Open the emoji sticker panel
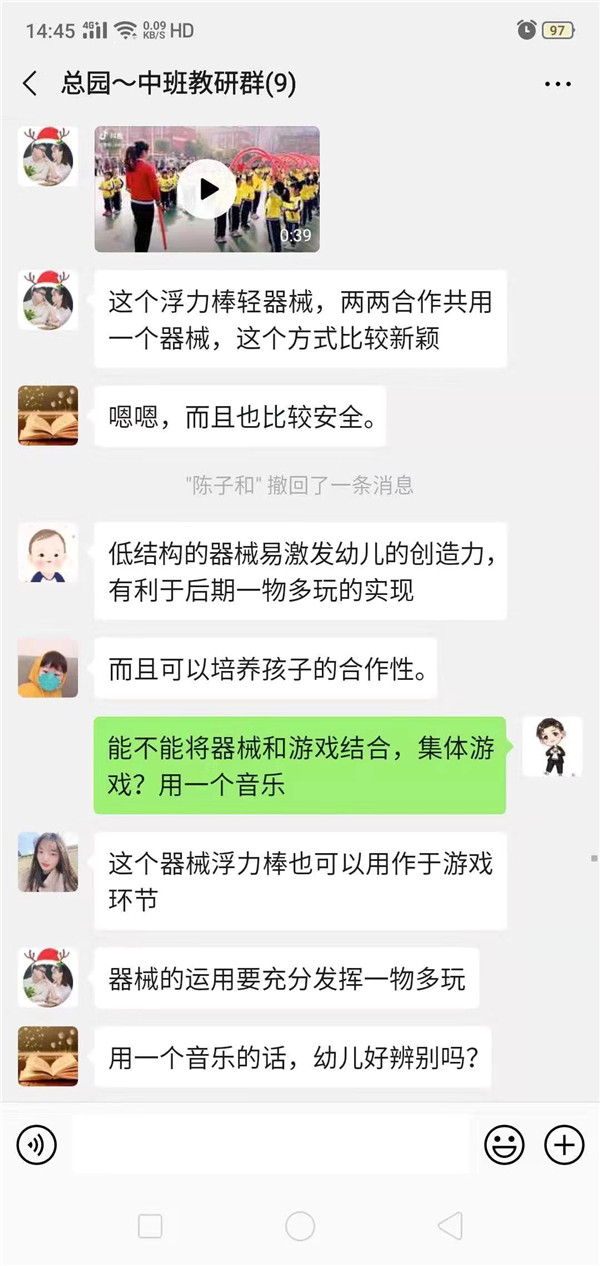 (504, 1145)
